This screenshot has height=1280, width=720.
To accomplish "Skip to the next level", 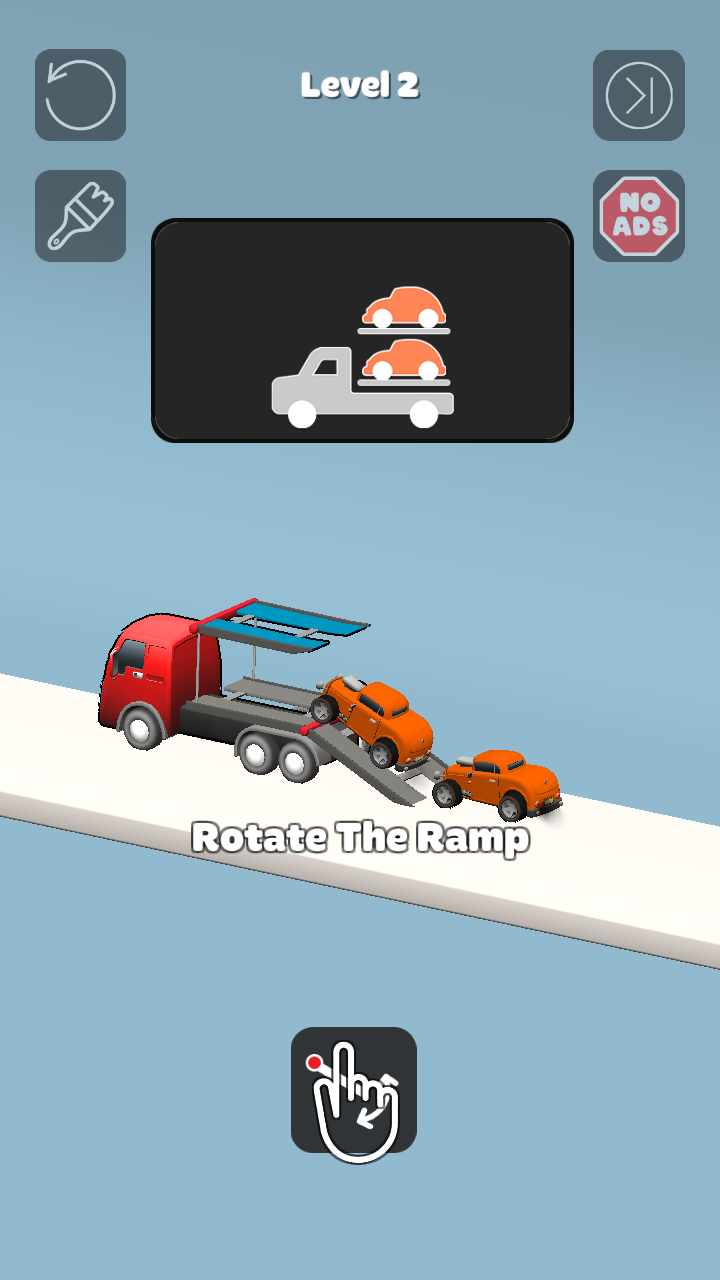I will 638,95.
